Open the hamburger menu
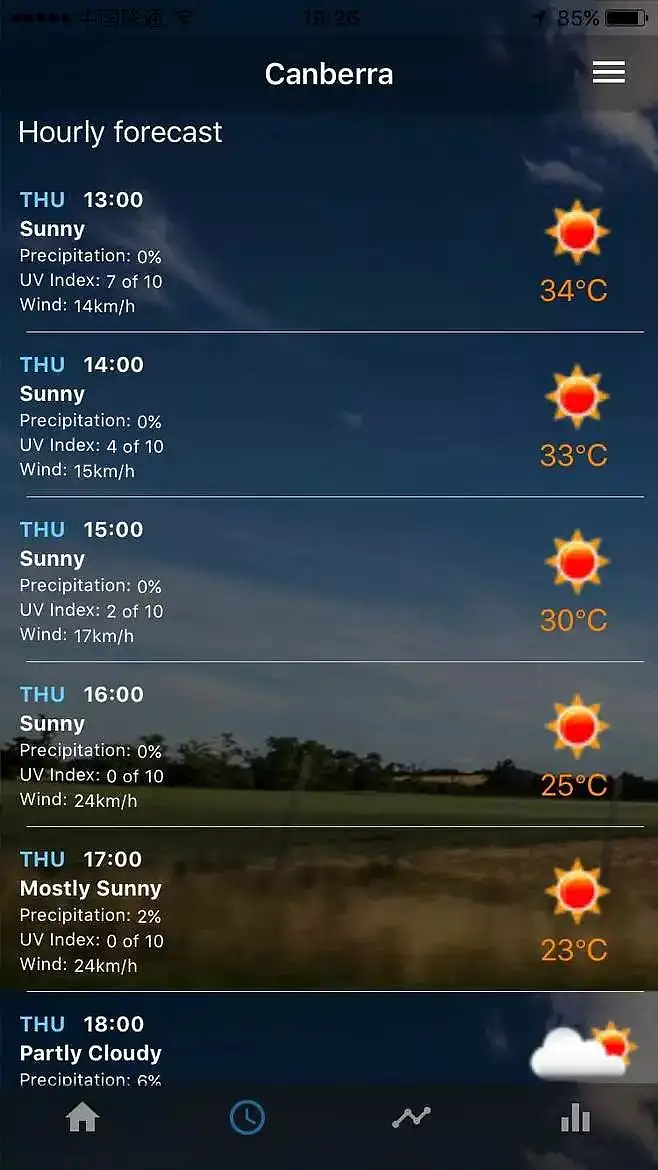The height and width of the screenshot is (1170, 658). (x=608, y=72)
